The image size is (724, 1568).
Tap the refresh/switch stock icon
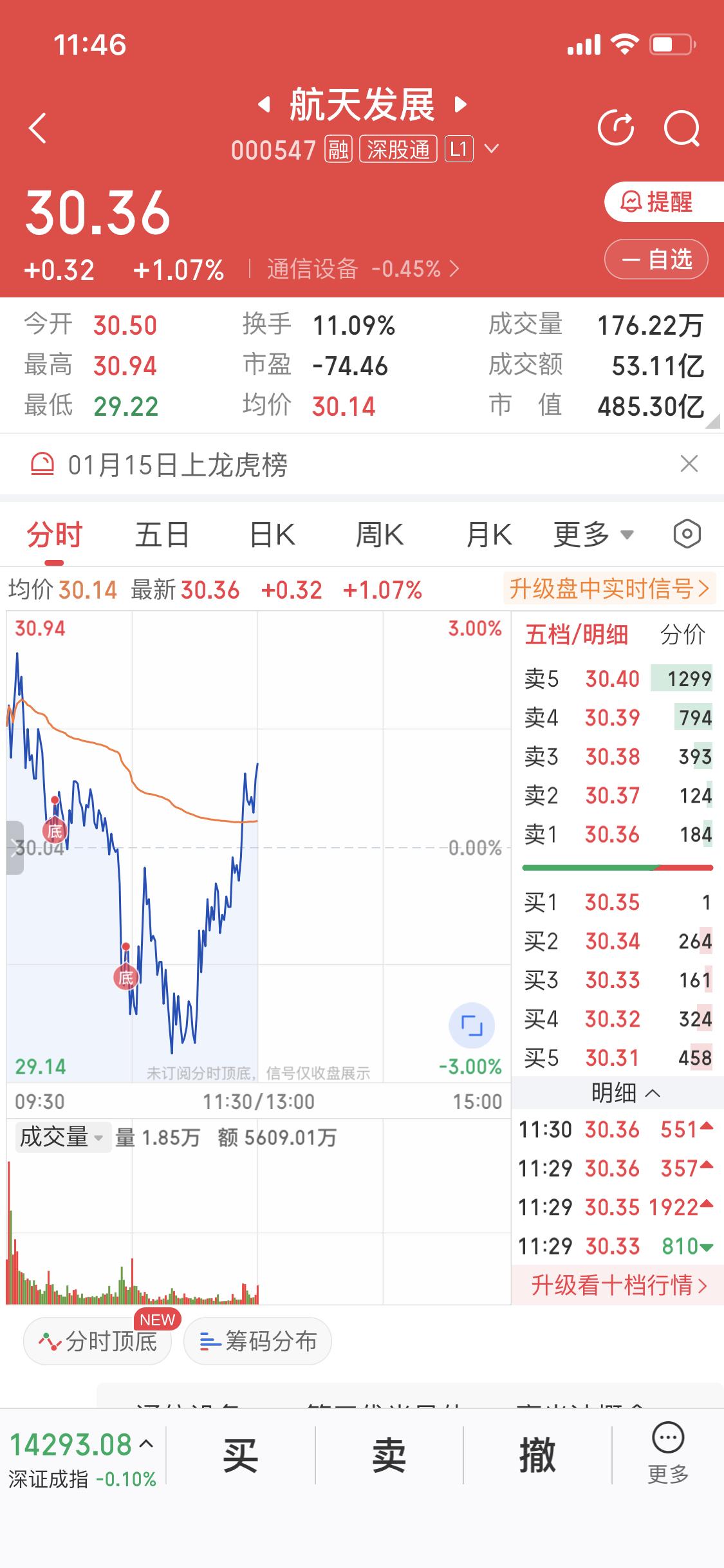[617, 127]
